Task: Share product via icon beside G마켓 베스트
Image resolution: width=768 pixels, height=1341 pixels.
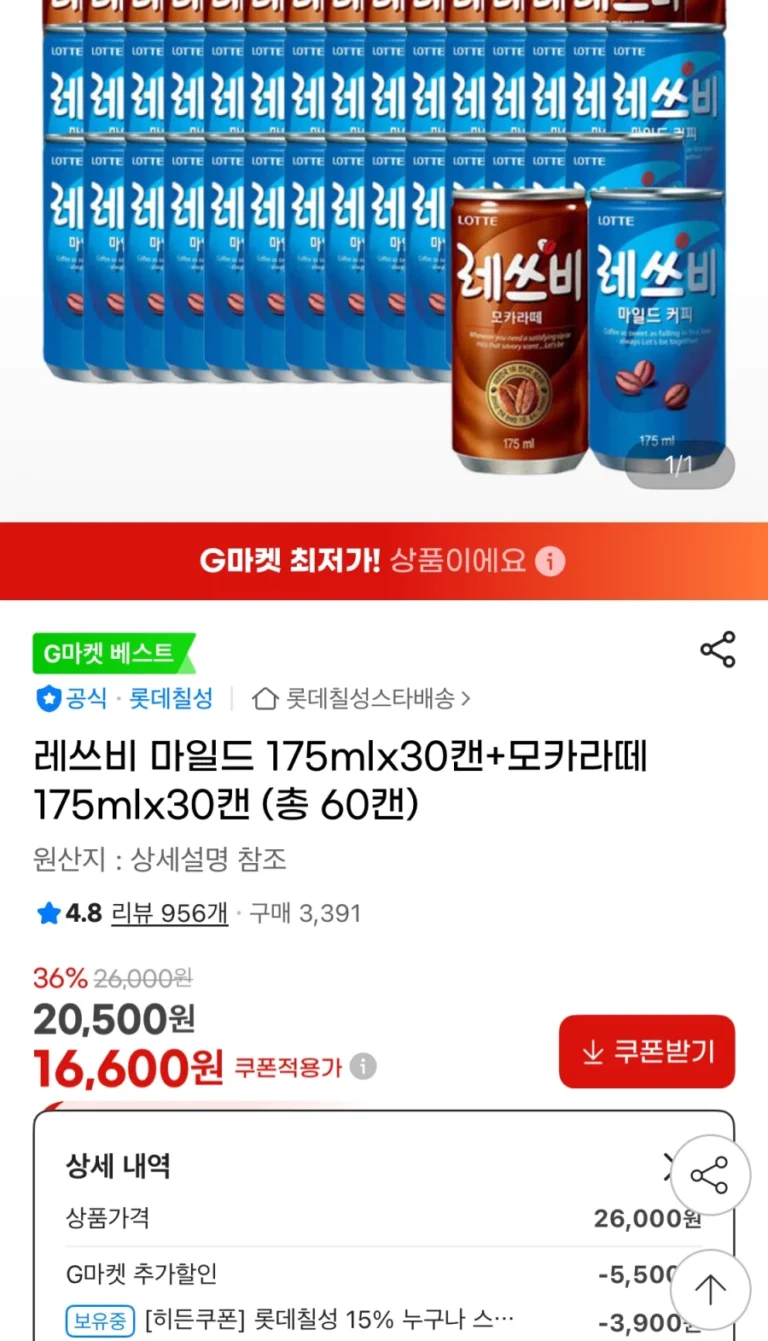Action: point(717,650)
